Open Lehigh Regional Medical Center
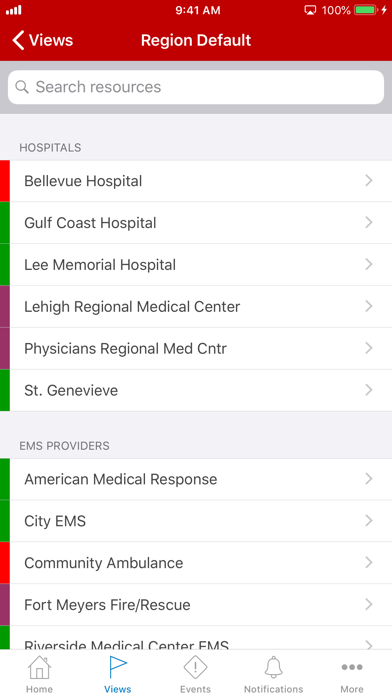Image resolution: width=392 pixels, height=696 pixels. tap(196, 307)
